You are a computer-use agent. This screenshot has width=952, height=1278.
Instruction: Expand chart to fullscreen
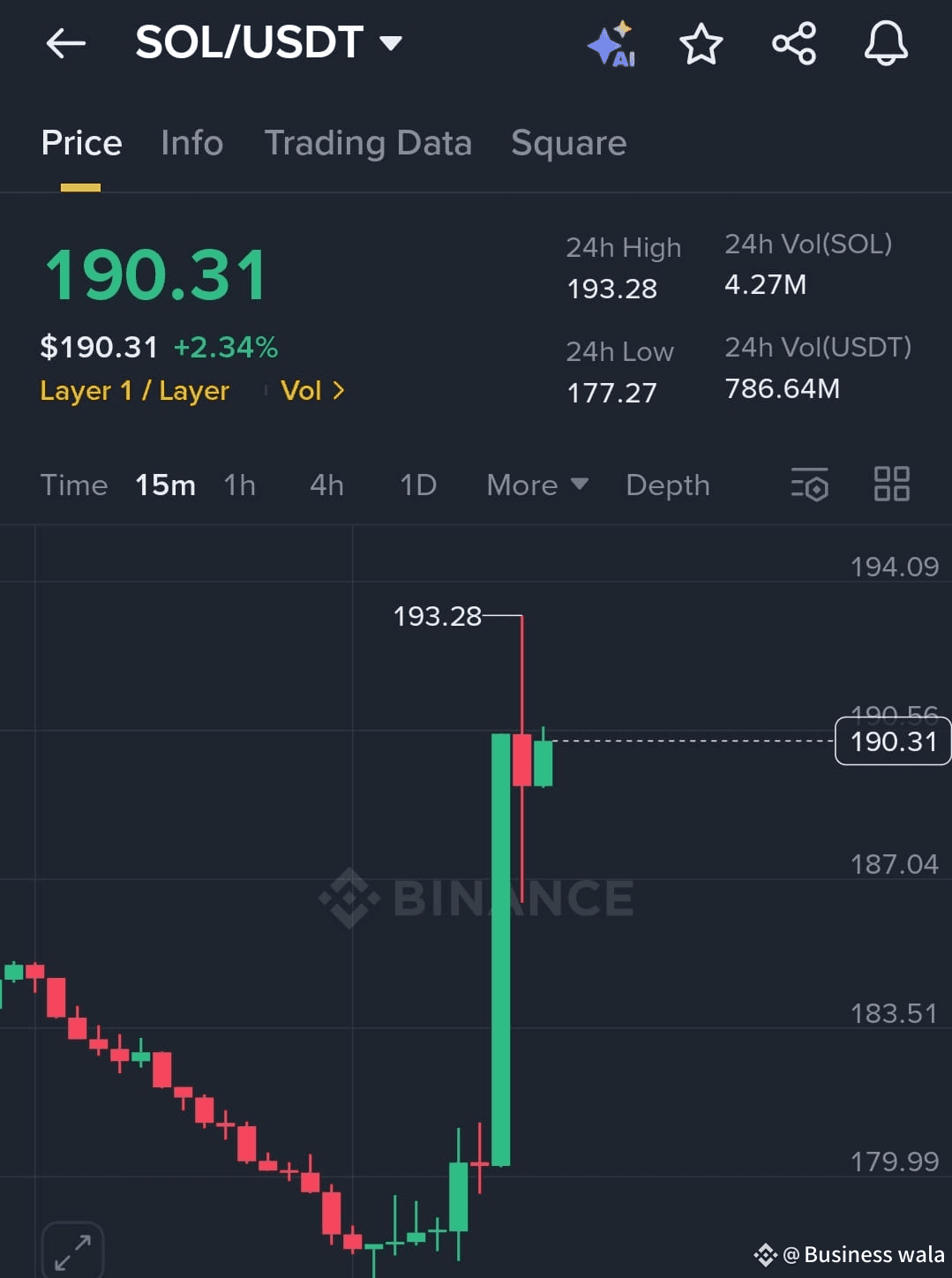[x=72, y=1252]
